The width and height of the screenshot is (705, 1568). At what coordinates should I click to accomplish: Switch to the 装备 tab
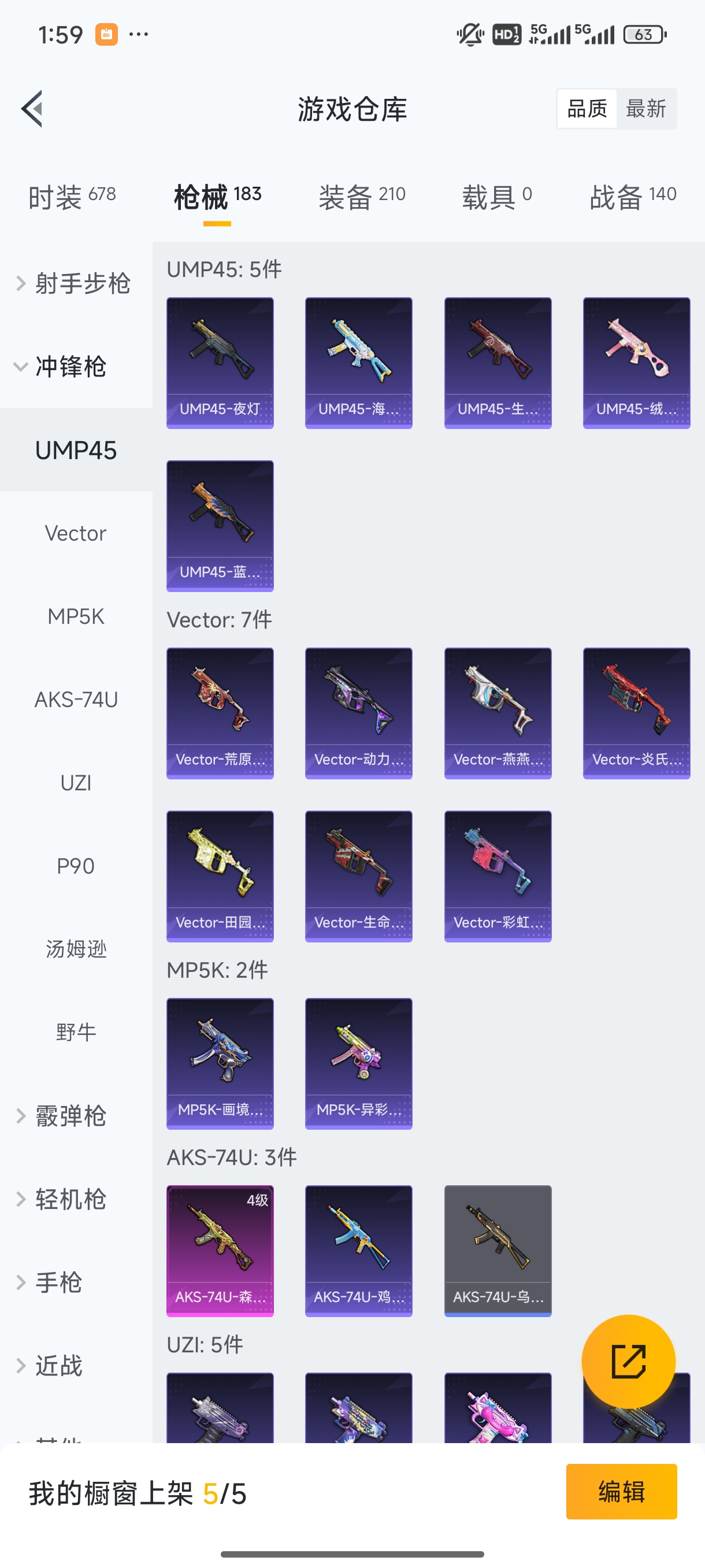coord(361,197)
